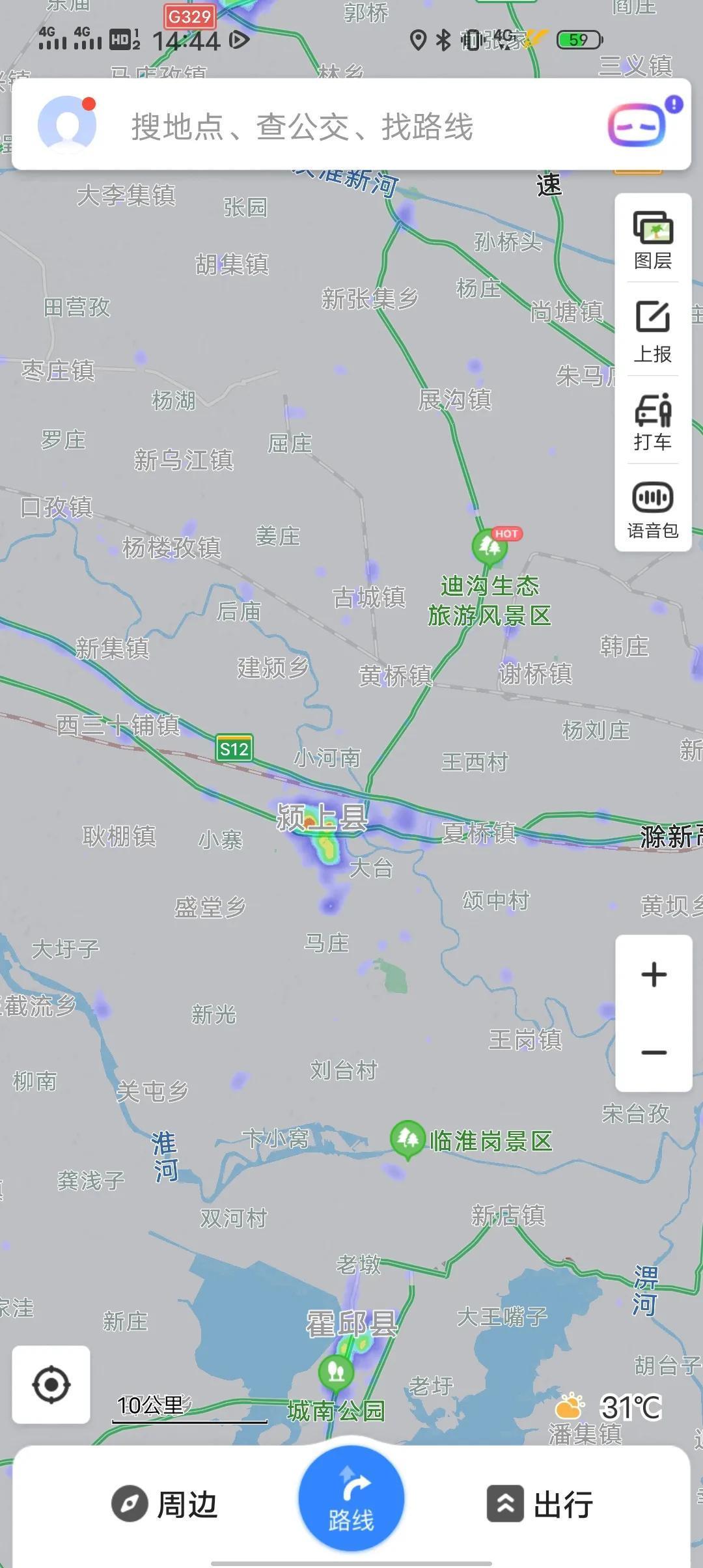
Task: Tap the blue 路线 route button
Action: (x=351, y=1498)
